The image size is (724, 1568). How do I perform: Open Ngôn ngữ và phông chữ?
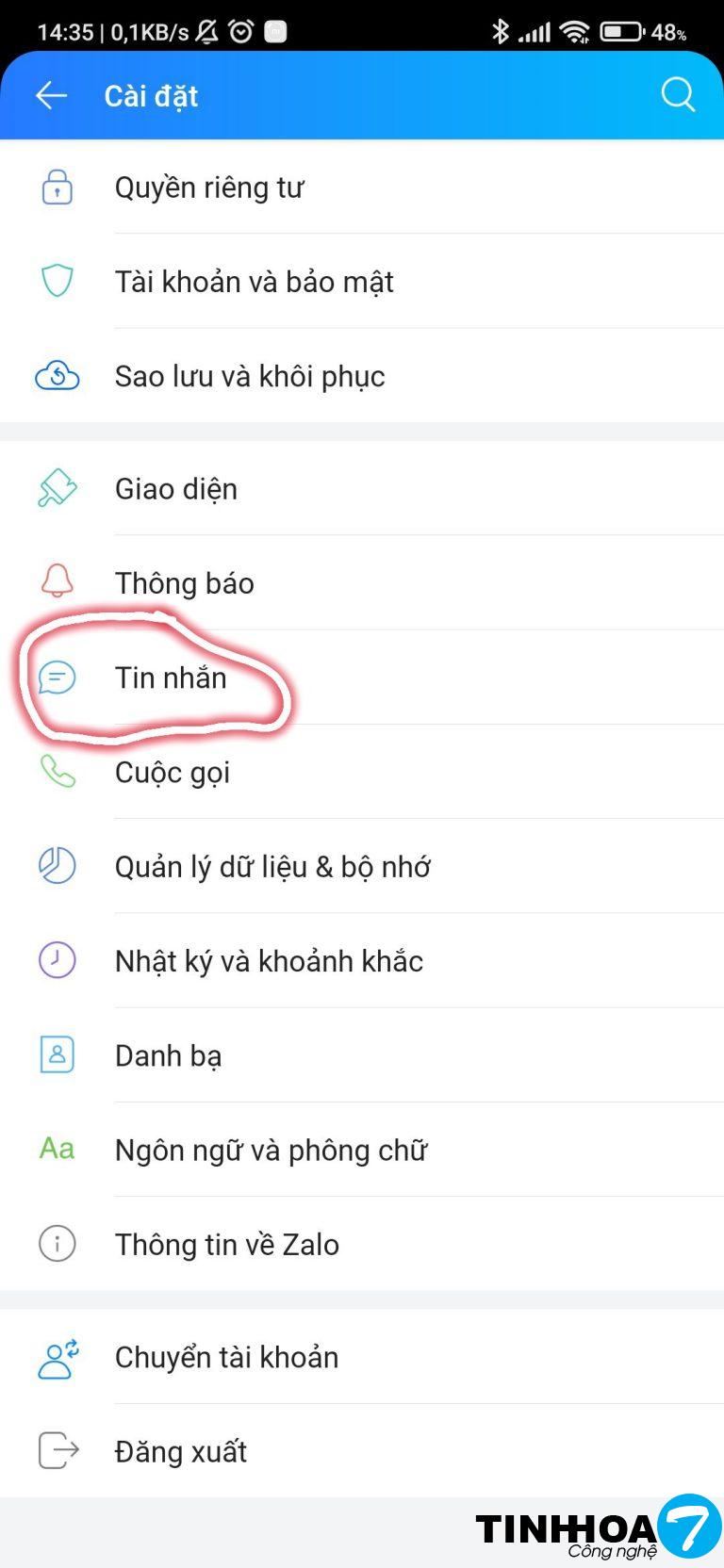coord(271,1150)
